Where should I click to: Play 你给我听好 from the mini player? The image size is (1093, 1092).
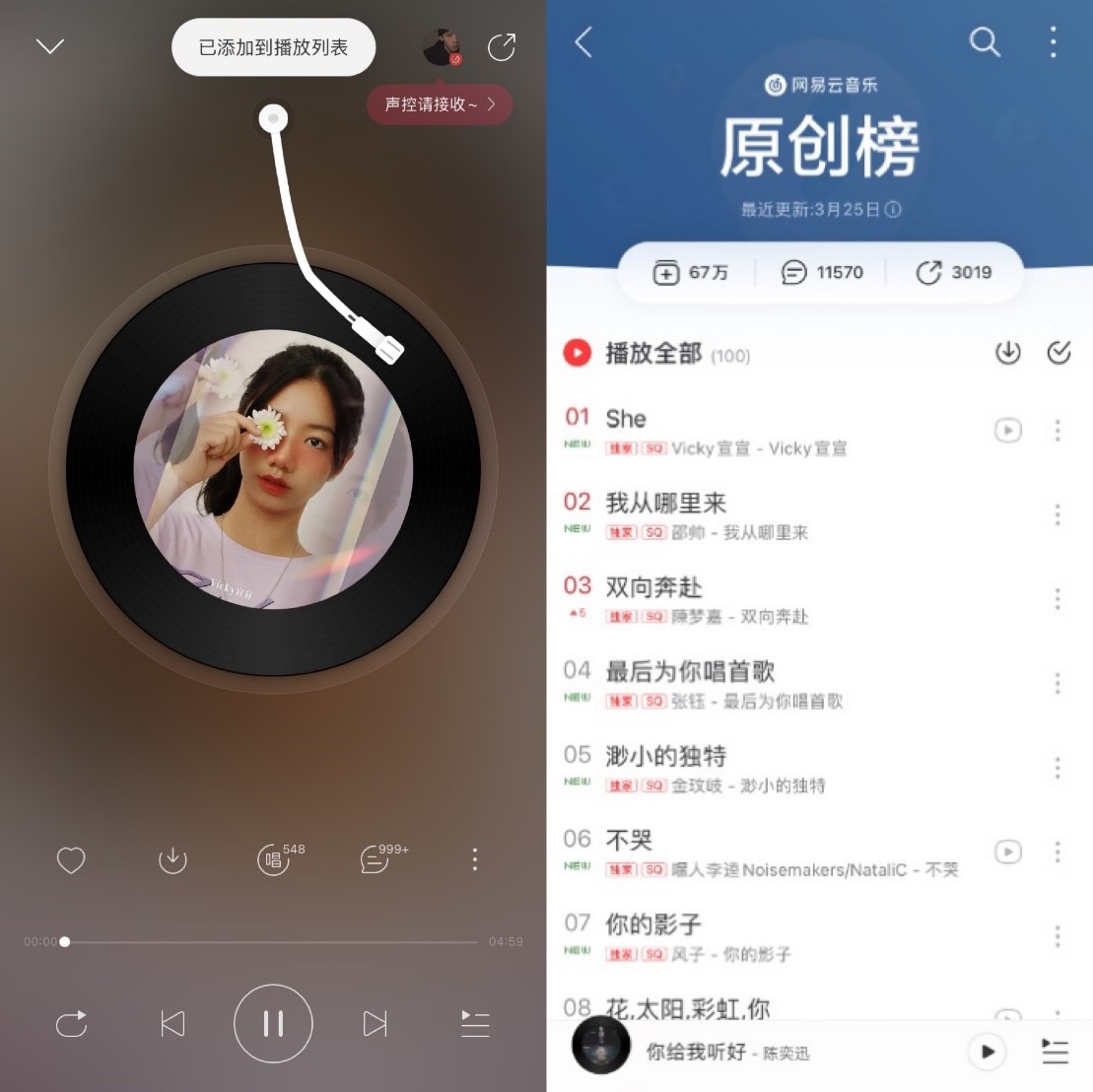(988, 1052)
